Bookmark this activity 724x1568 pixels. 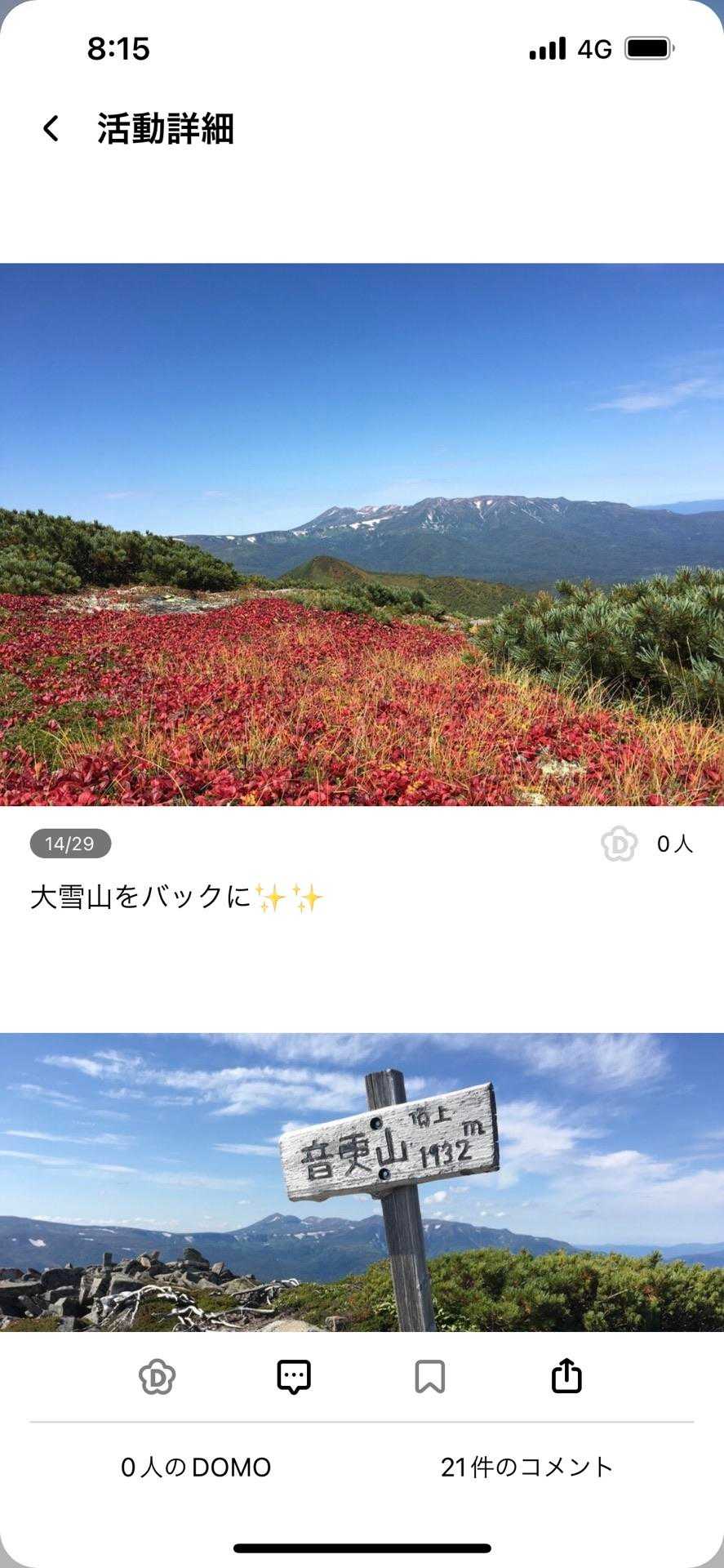[430, 1376]
